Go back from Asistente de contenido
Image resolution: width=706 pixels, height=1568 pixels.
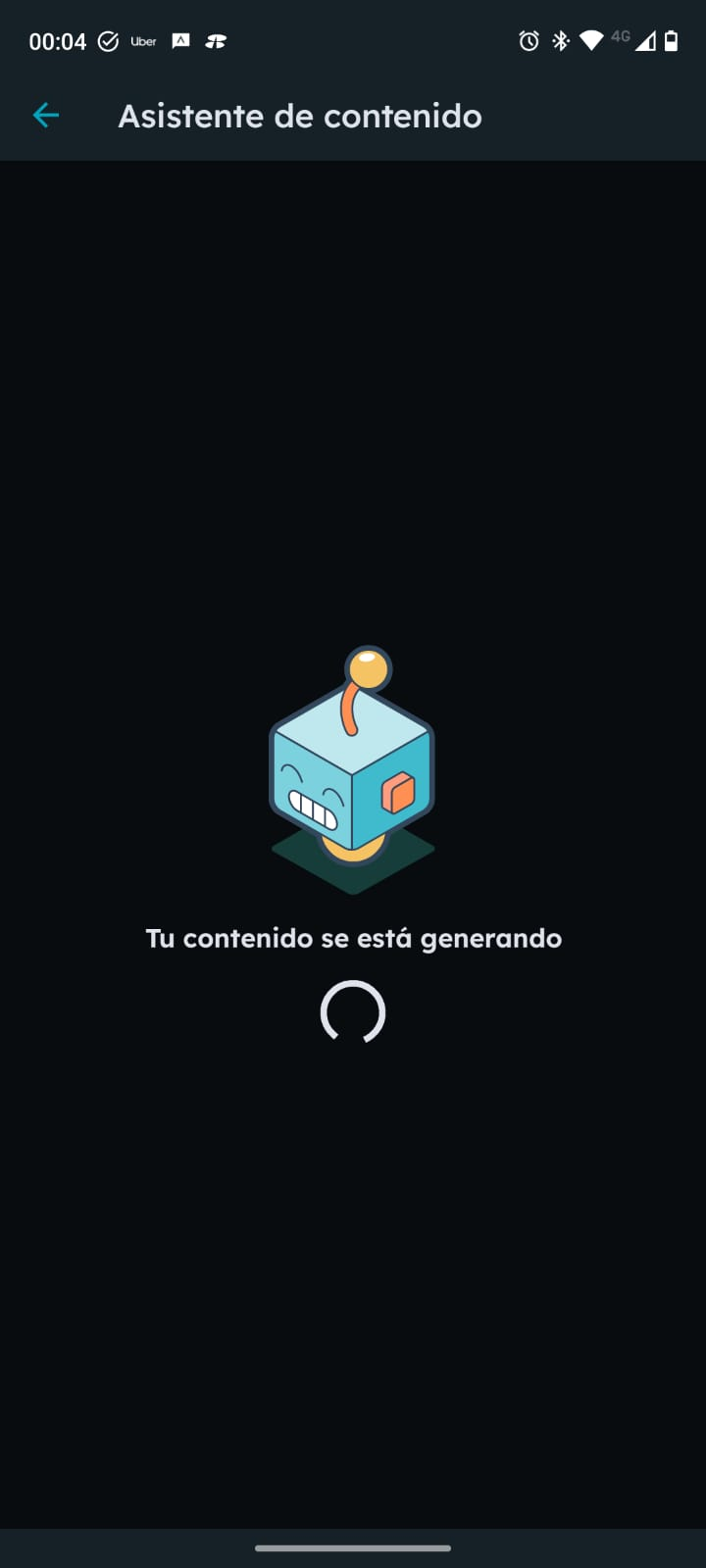[46, 116]
